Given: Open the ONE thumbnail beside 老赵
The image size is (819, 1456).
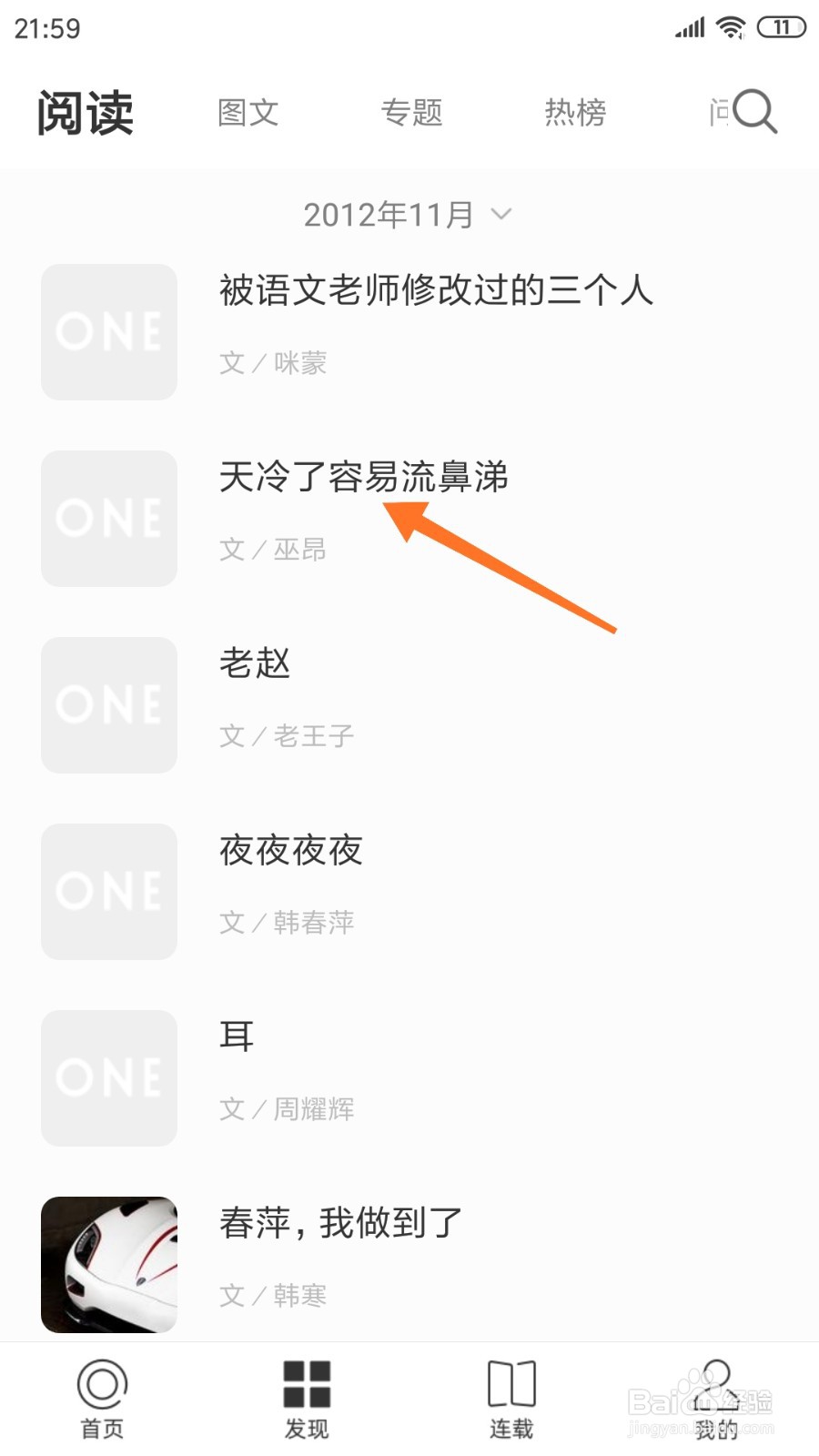Looking at the screenshot, I should coord(107,705).
